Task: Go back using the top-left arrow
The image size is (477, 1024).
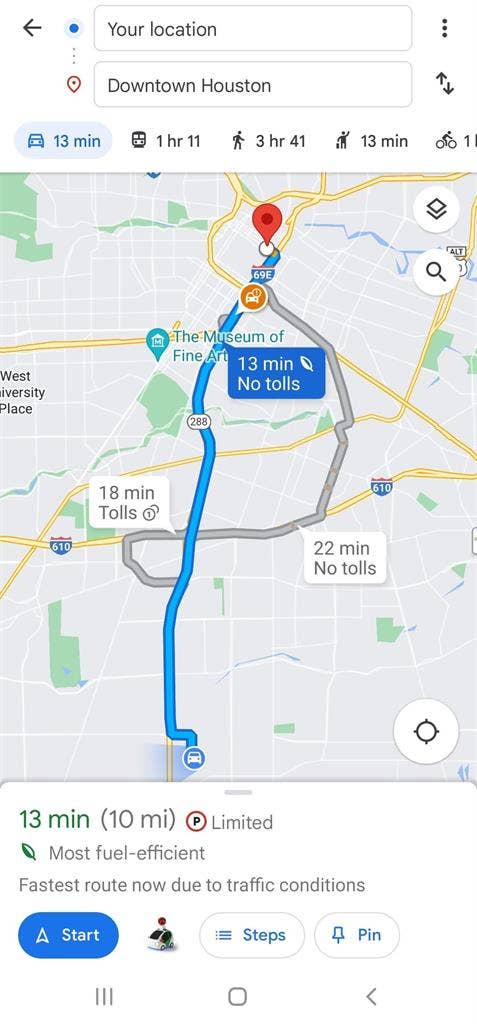Action: coord(31,27)
